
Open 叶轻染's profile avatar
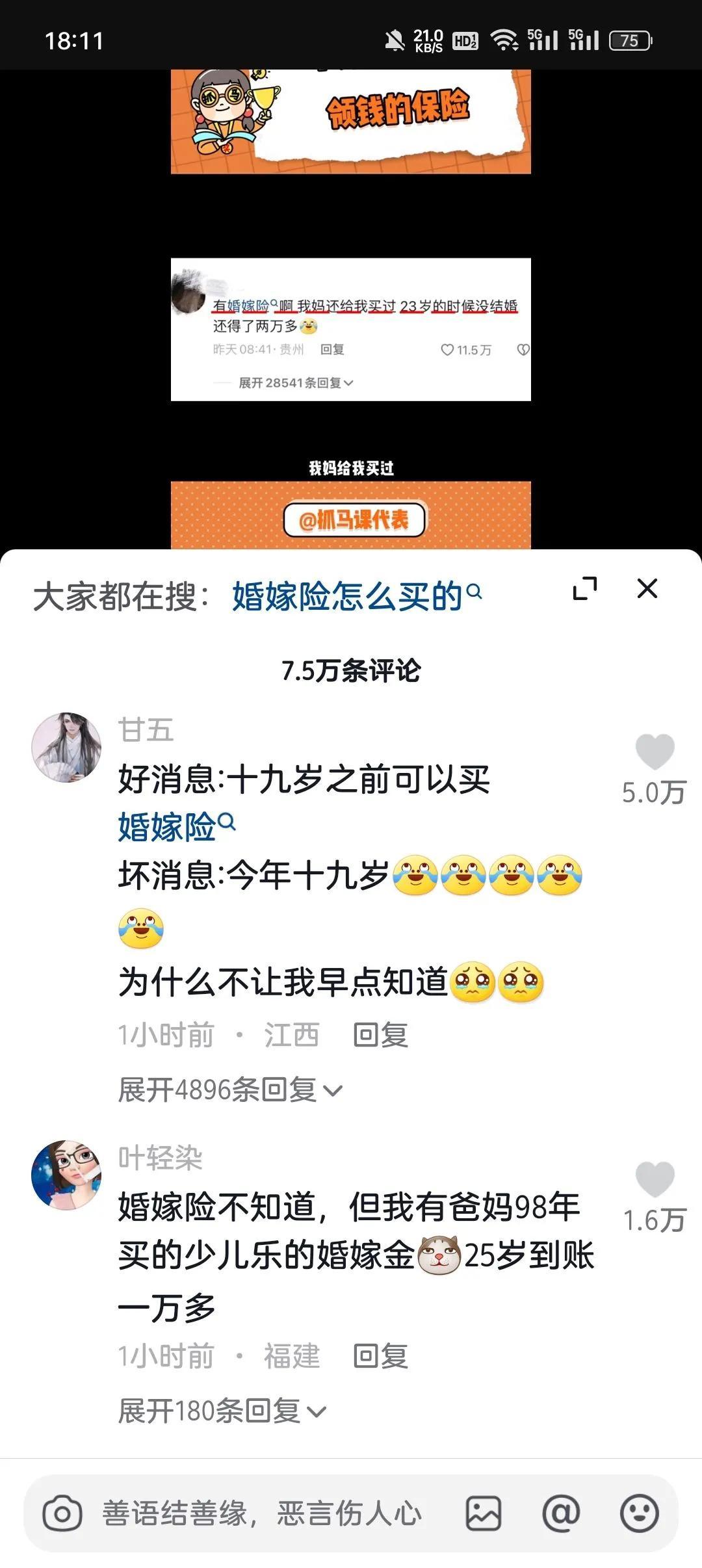[66, 1175]
